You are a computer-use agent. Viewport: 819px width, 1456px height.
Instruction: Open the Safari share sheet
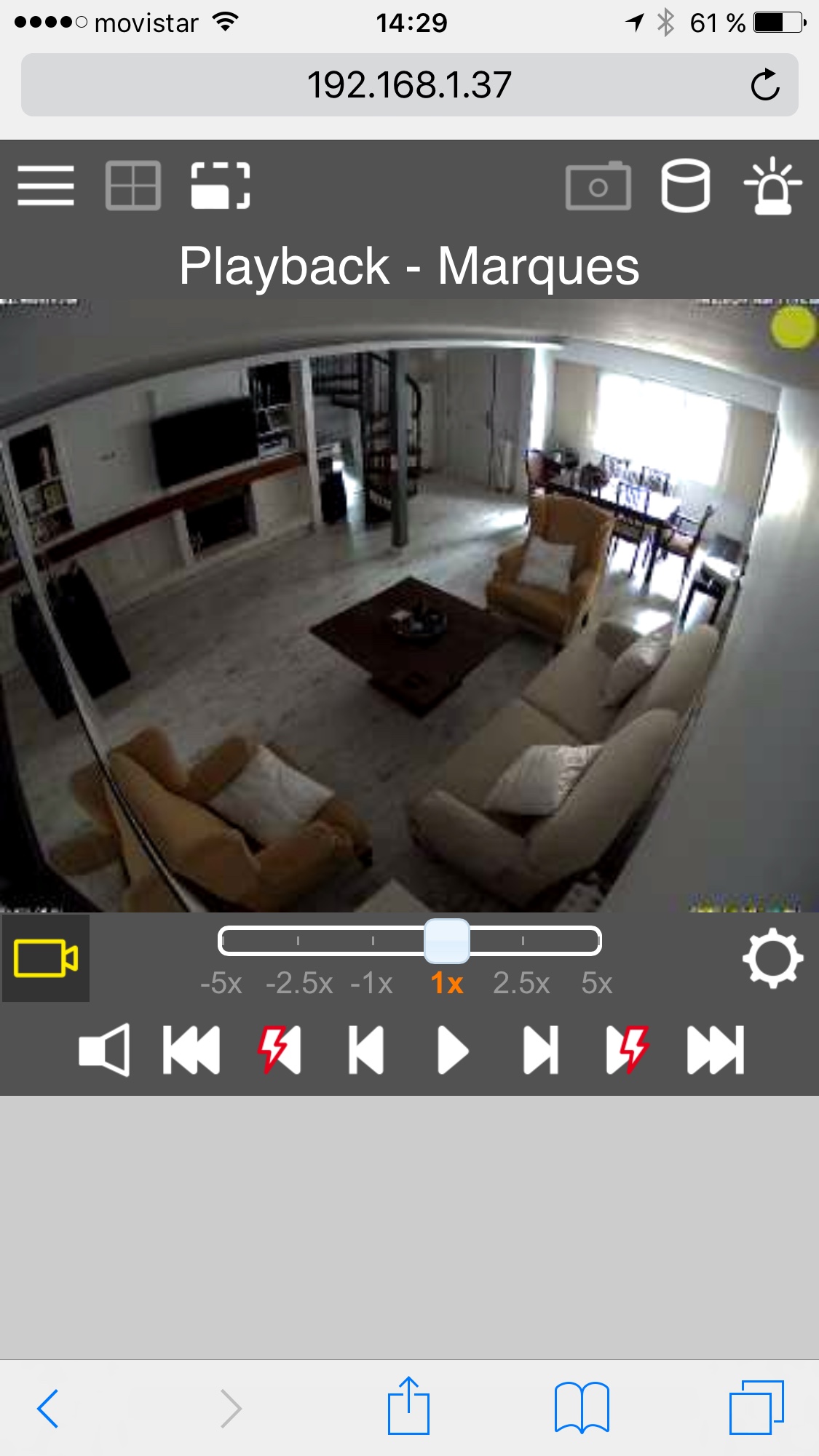[x=408, y=1407]
